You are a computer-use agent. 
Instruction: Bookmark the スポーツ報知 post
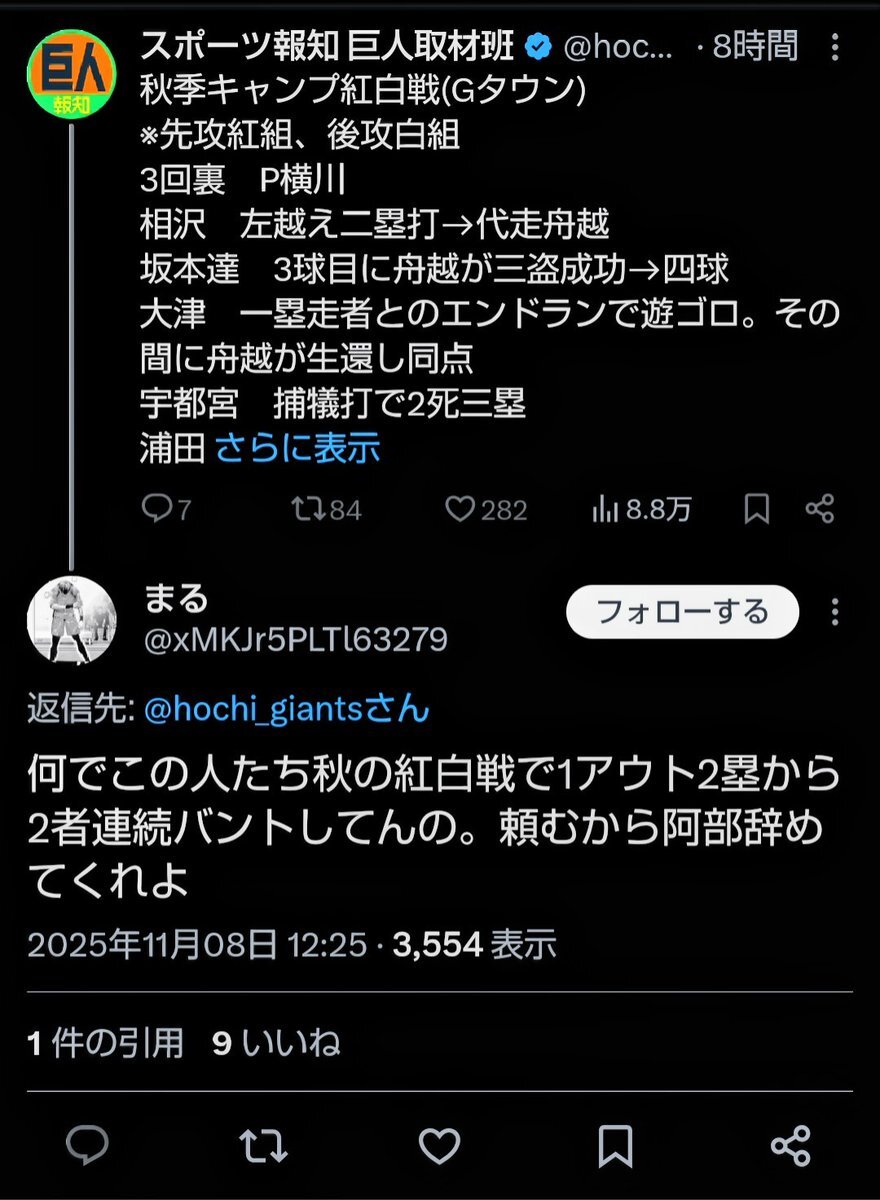point(757,510)
